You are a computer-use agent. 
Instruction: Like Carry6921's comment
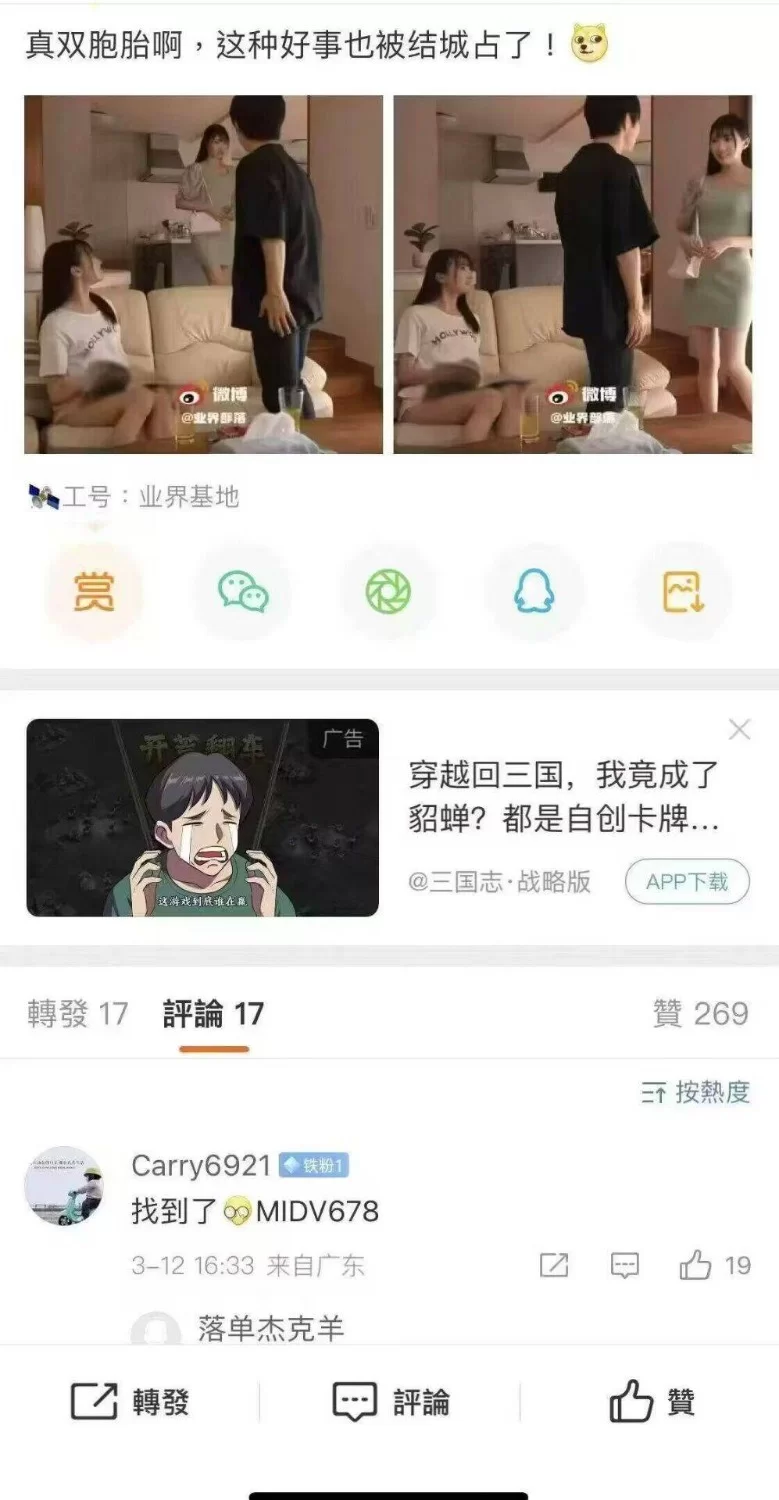697,1266
